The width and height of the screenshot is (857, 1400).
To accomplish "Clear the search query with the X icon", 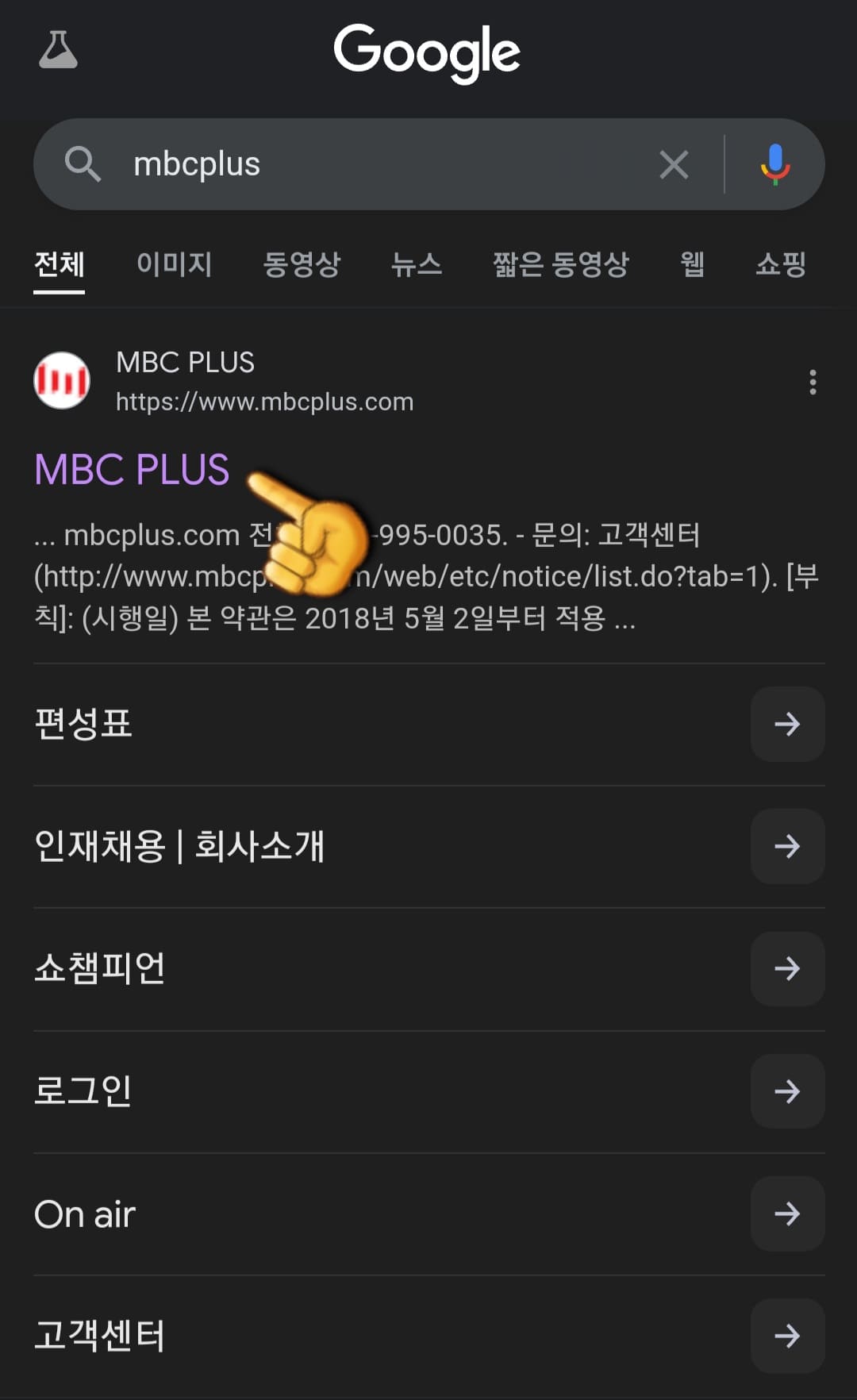I will [x=674, y=164].
